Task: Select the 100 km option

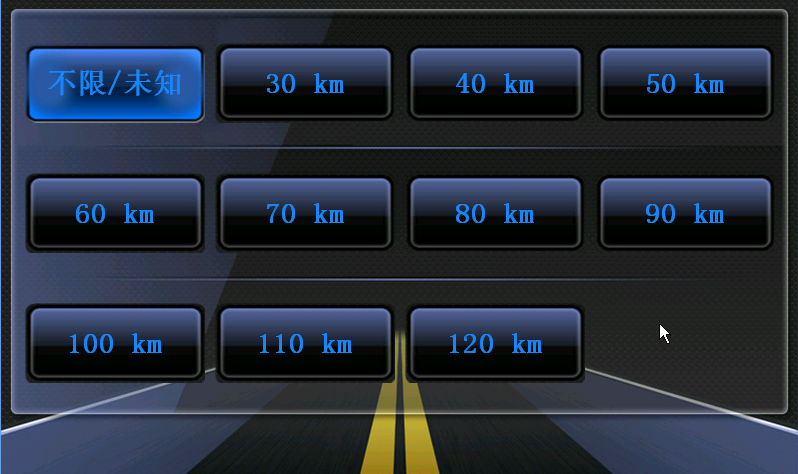Action: point(115,343)
